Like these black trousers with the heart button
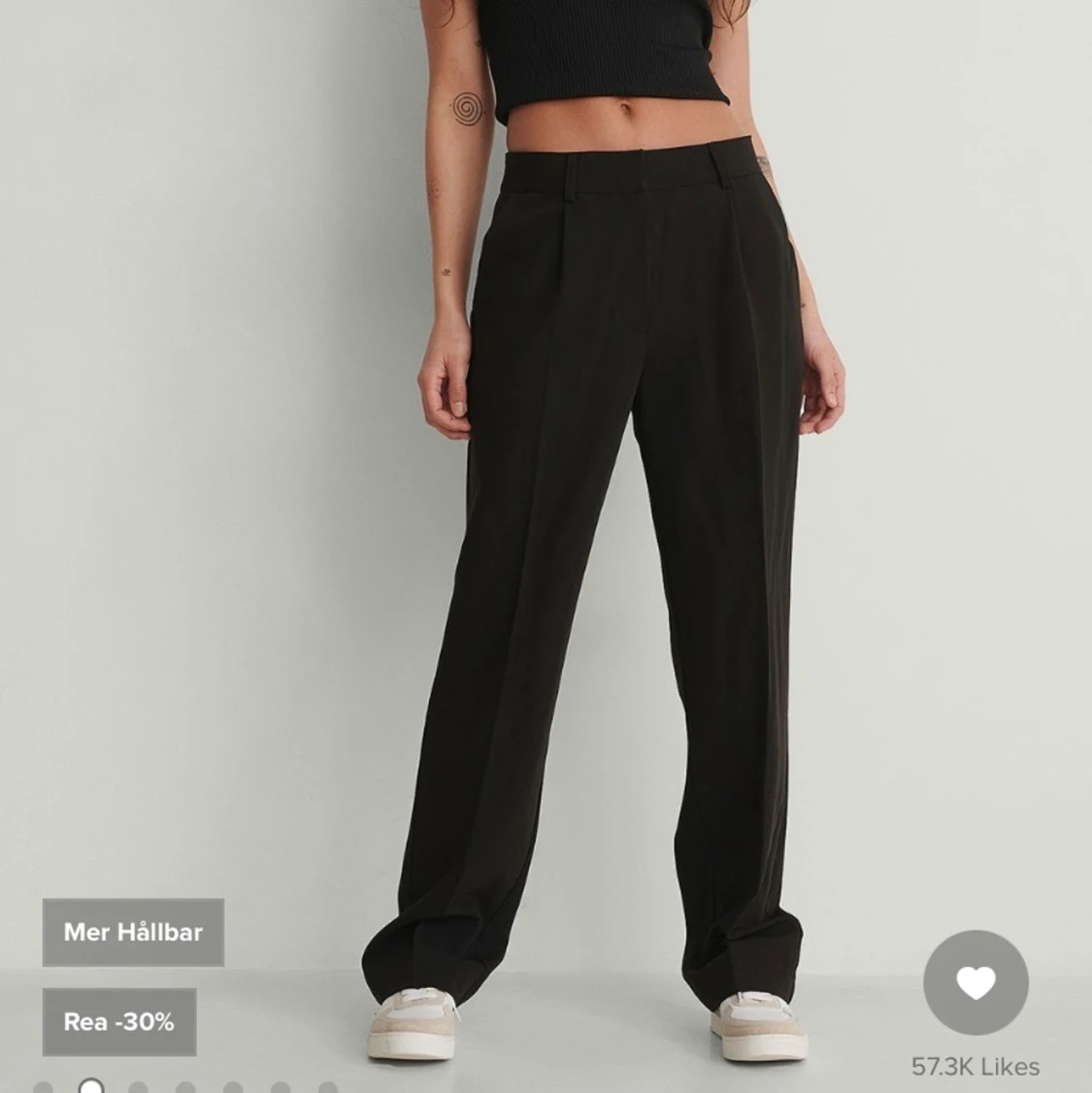The height and width of the screenshot is (1093, 1092). (976, 982)
